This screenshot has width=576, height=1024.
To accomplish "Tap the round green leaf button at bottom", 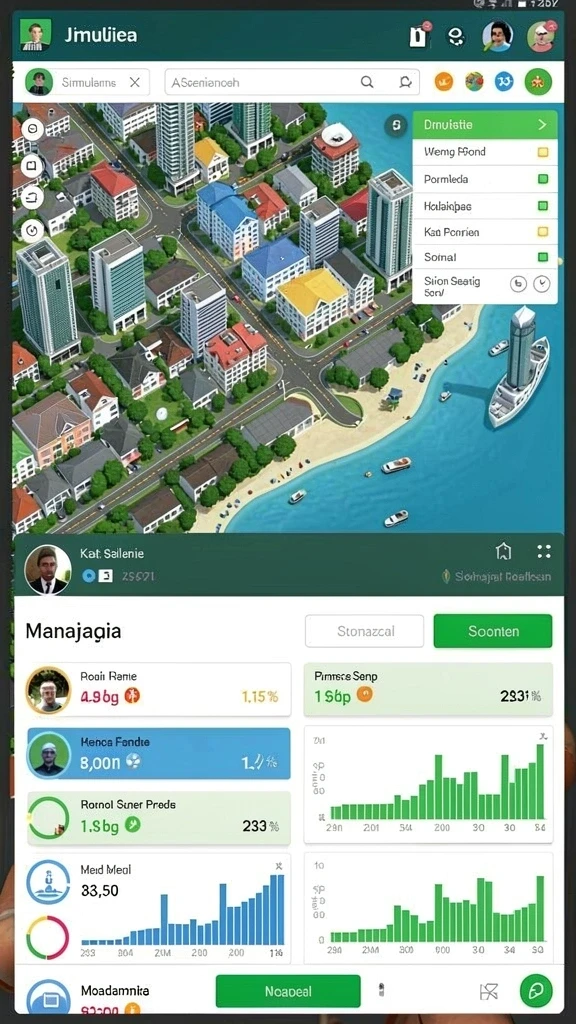I will click(536, 991).
